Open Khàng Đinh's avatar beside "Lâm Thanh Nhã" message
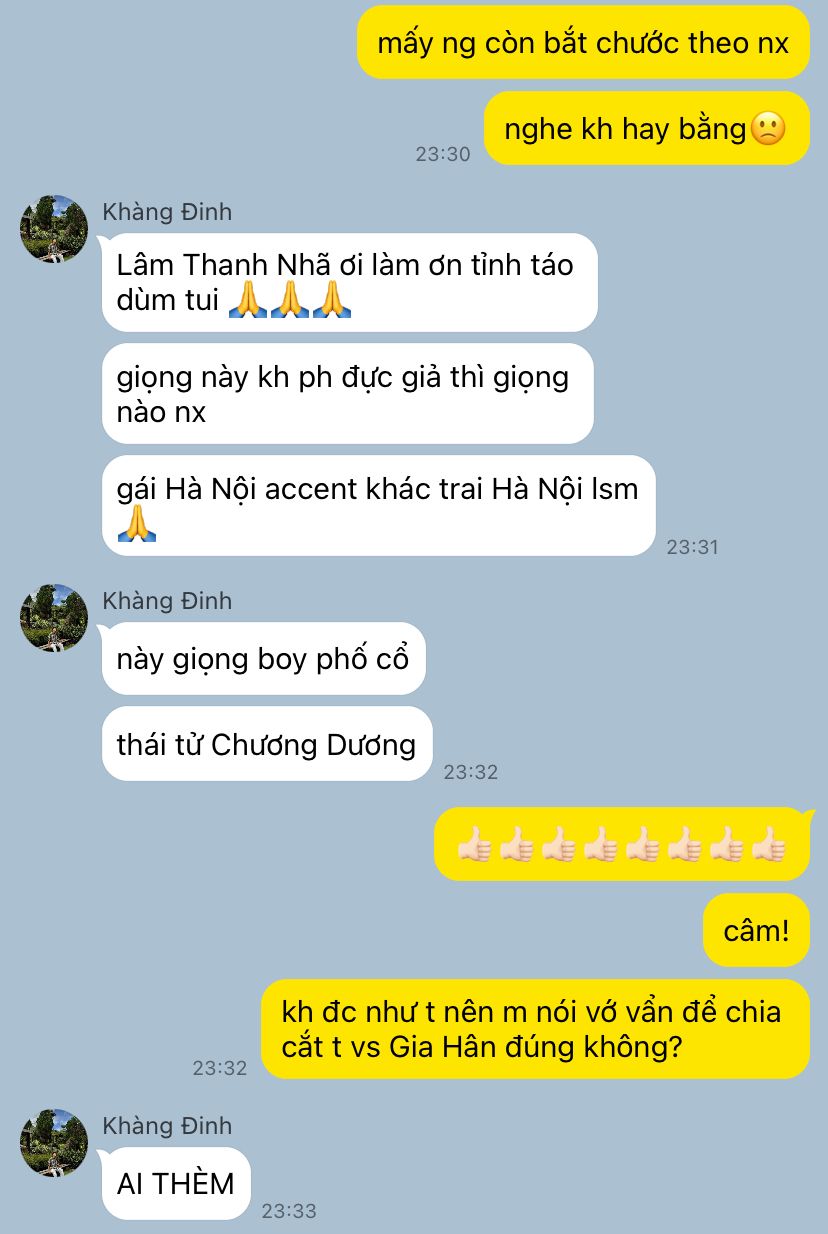 (x=54, y=229)
